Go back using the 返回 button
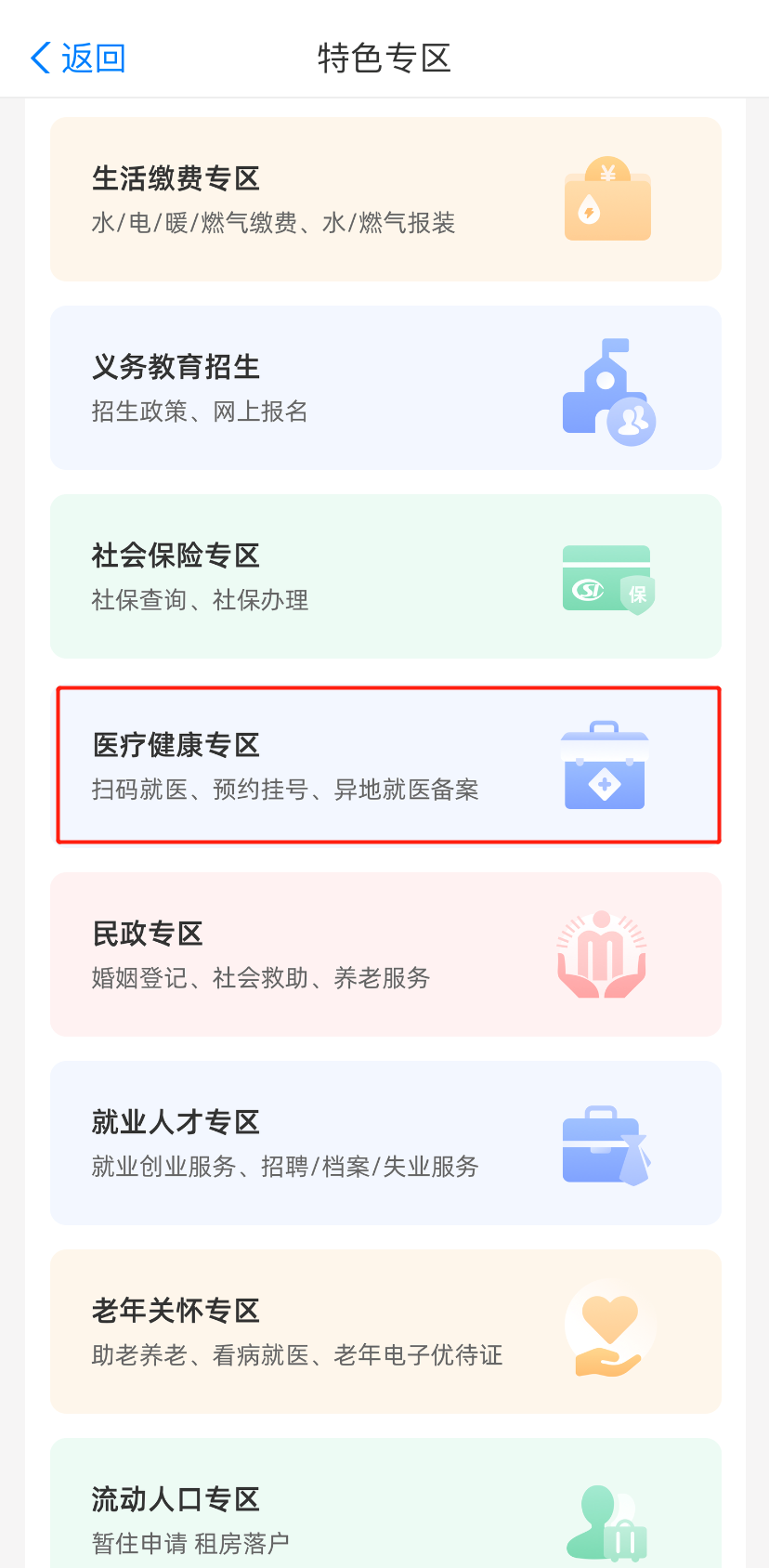This screenshot has width=769, height=1568. pyautogui.click(x=78, y=58)
